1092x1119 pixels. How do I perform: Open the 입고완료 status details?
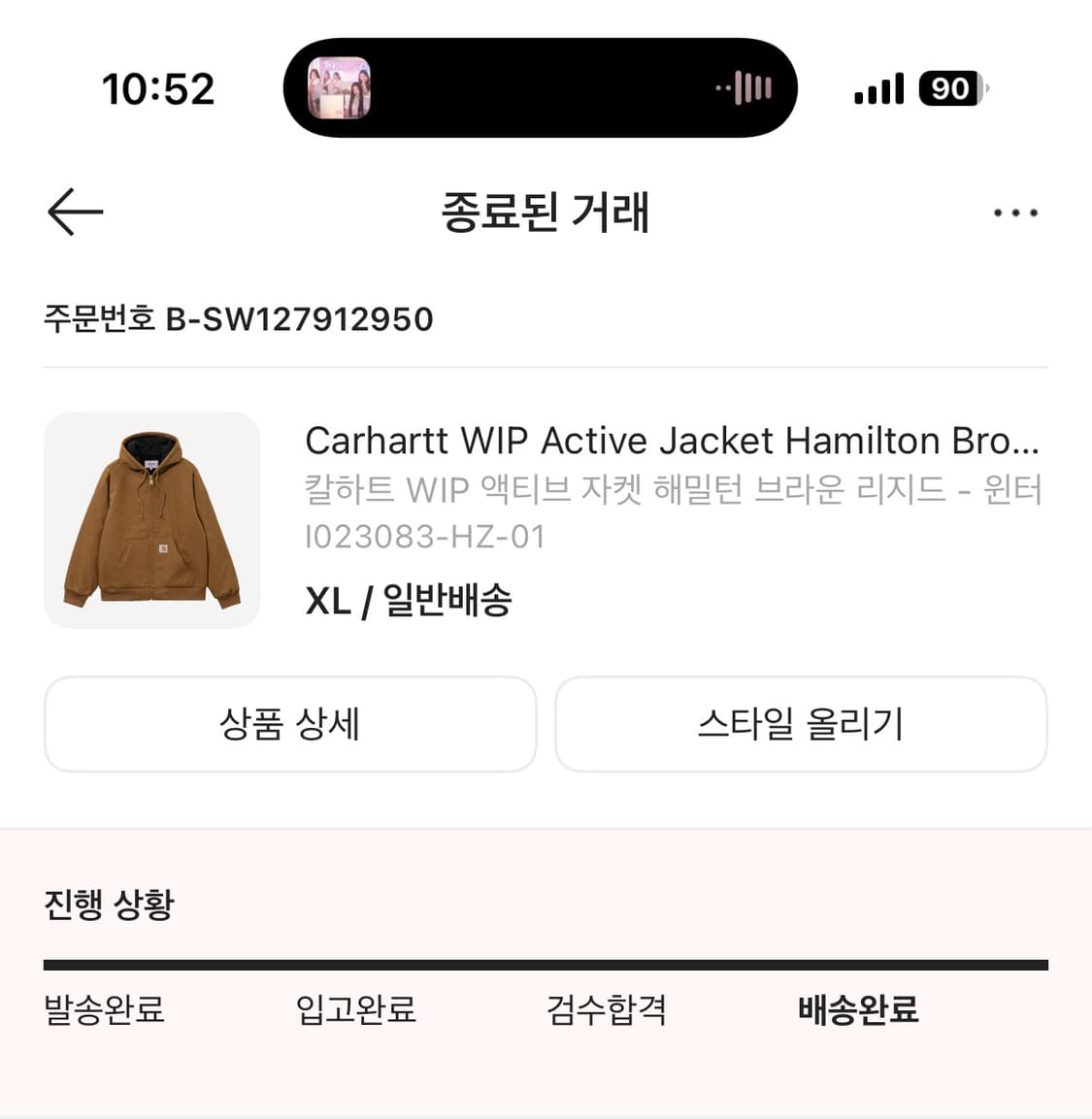pyautogui.click(x=356, y=1010)
